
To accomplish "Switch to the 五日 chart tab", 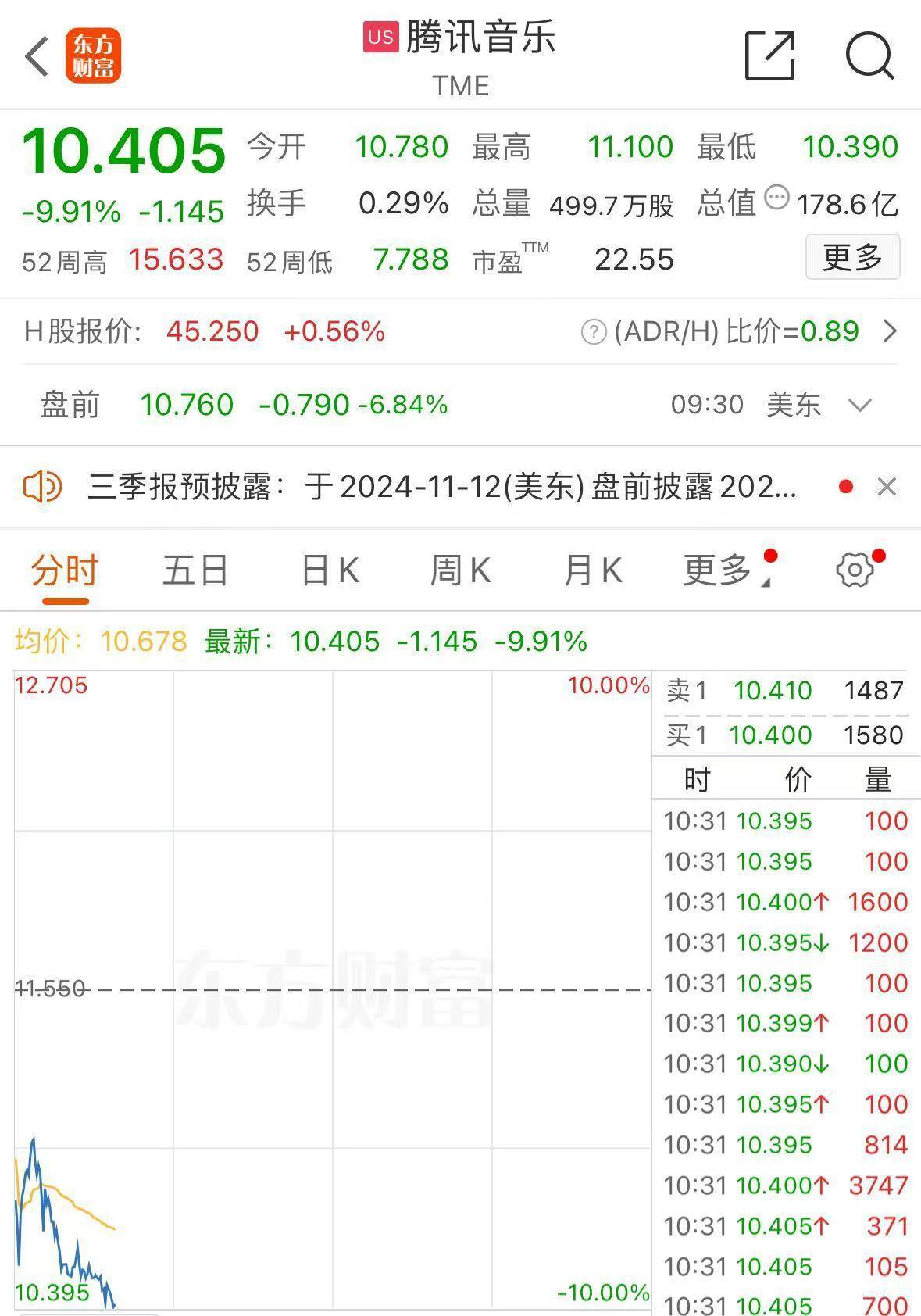I will pos(194,570).
